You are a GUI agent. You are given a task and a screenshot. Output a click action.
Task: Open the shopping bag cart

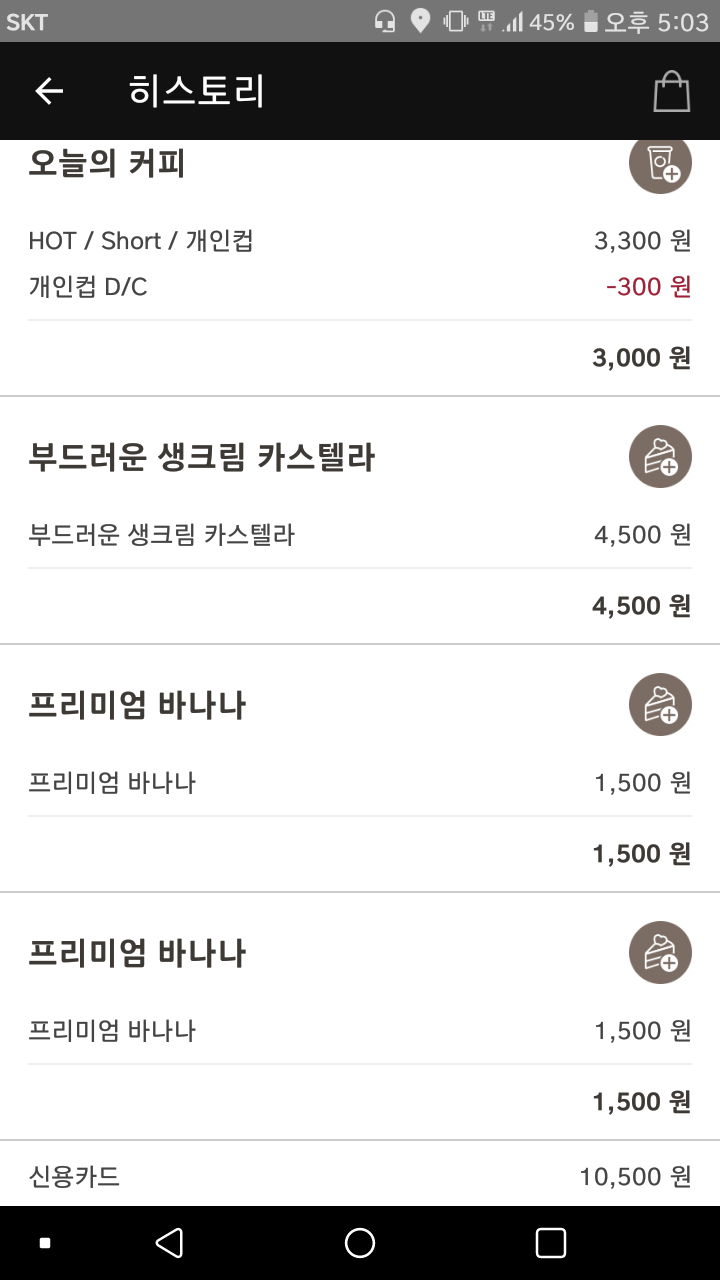point(671,91)
